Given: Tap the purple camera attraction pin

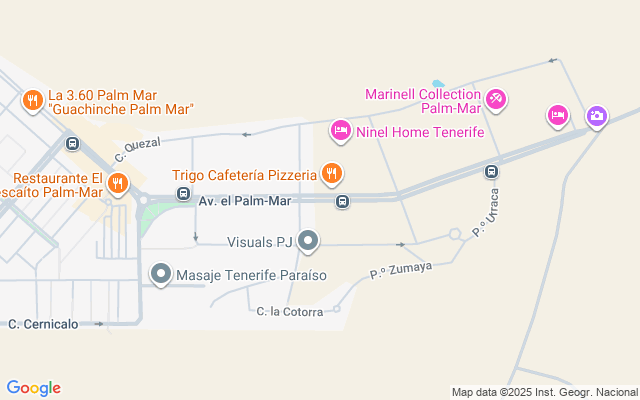Looking at the screenshot, I should click(596, 117).
